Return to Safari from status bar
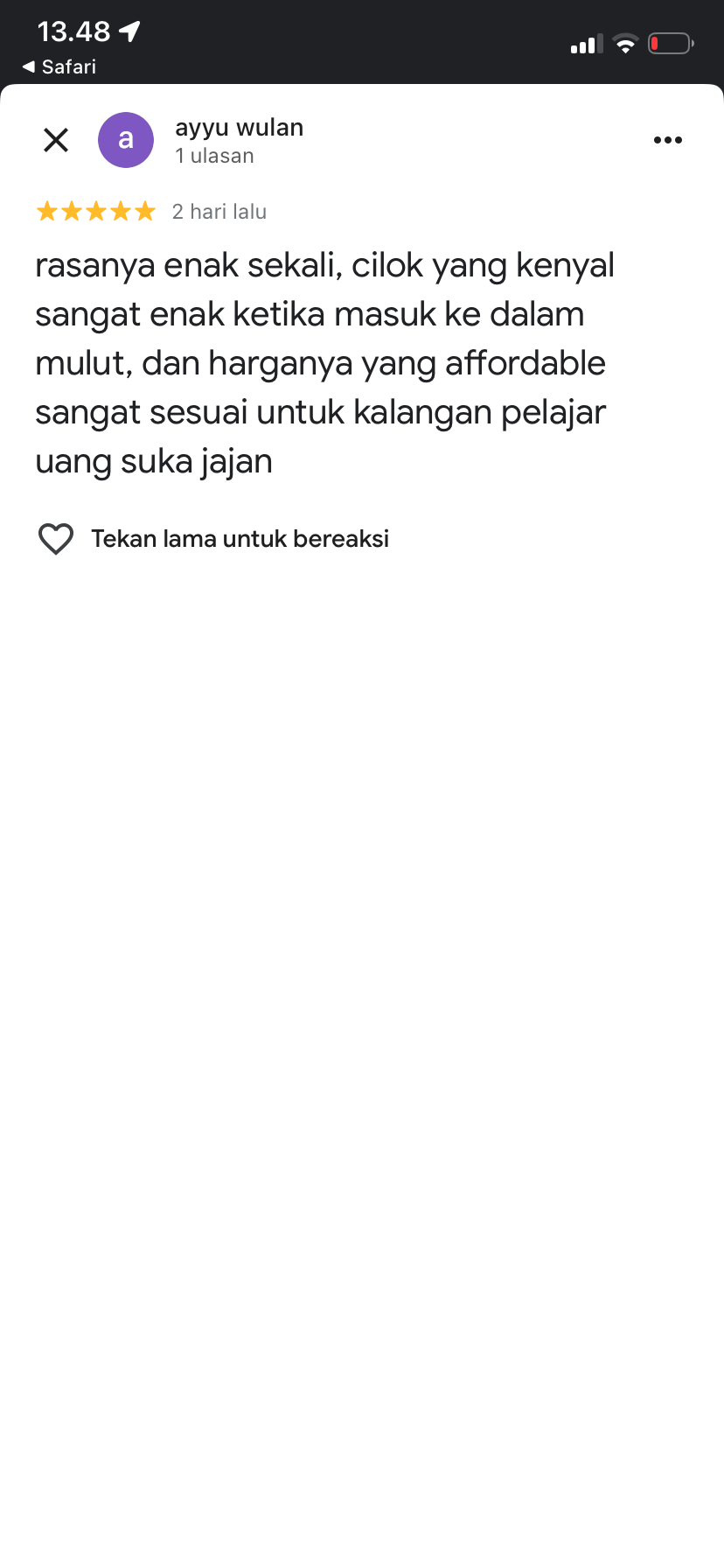 point(59,66)
